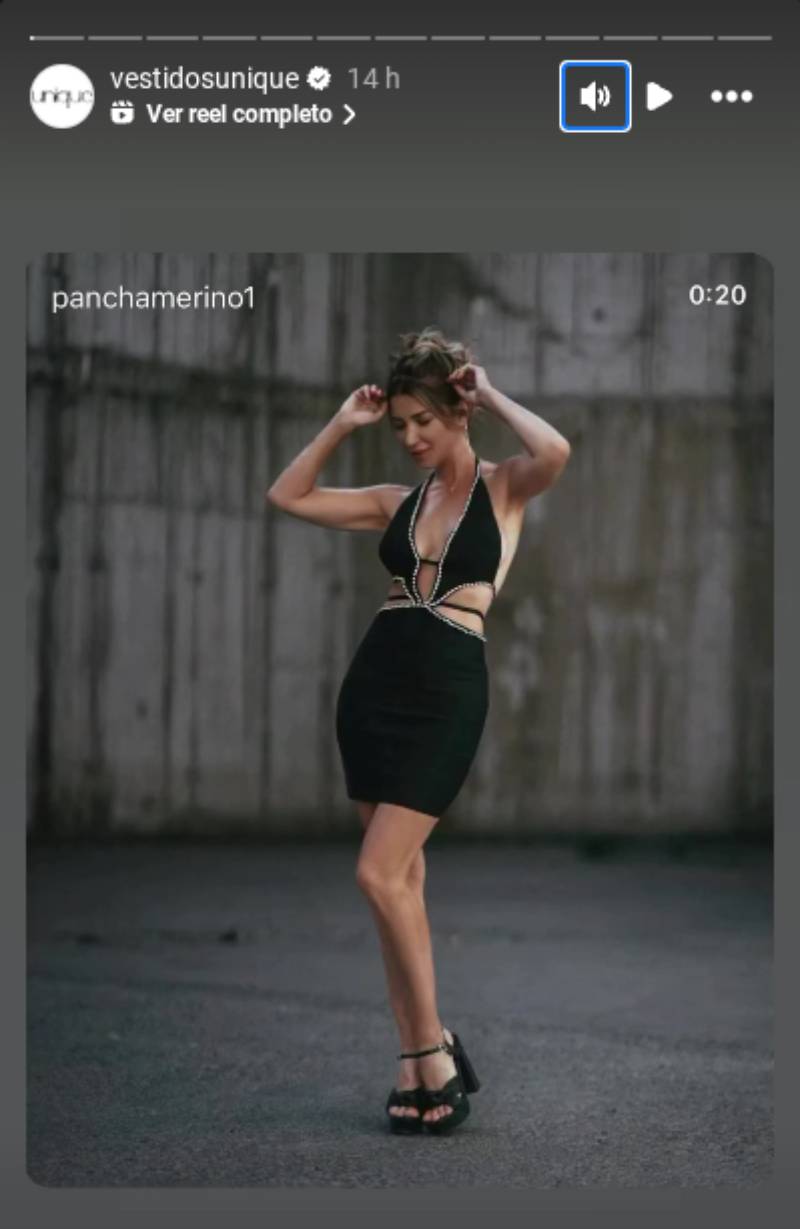Mute the story sound

coord(595,97)
